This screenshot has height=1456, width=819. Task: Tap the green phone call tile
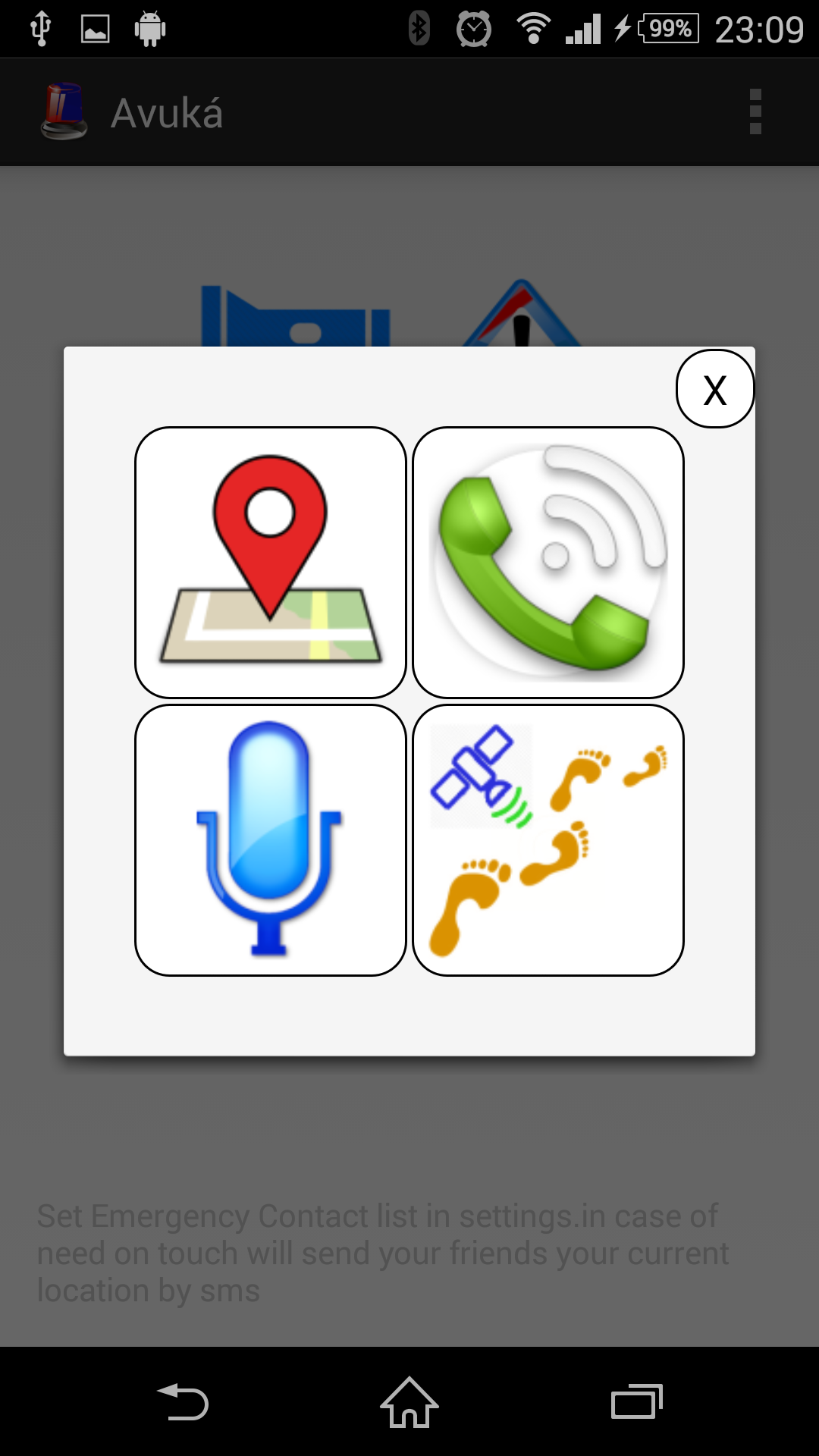click(x=548, y=562)
